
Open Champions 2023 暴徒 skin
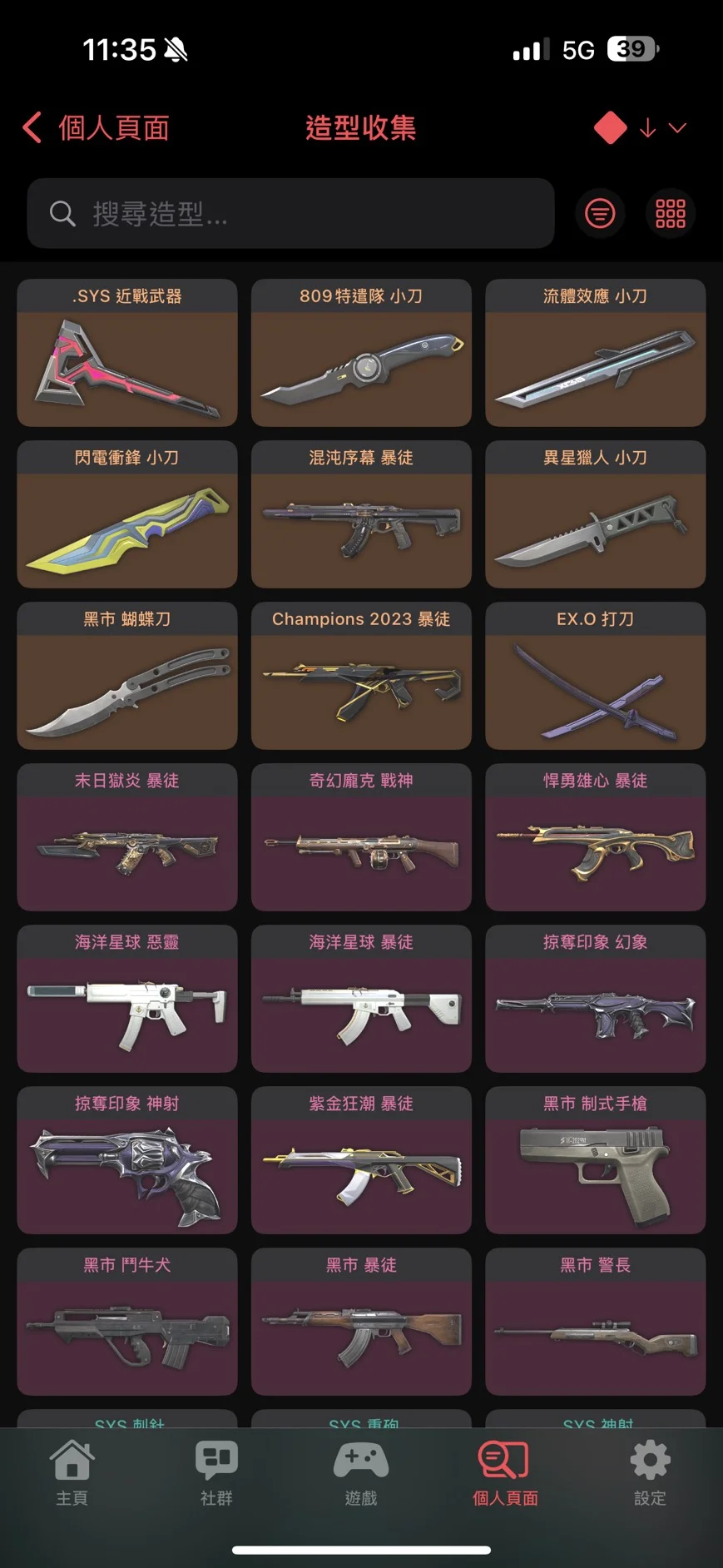pos(361,677)
